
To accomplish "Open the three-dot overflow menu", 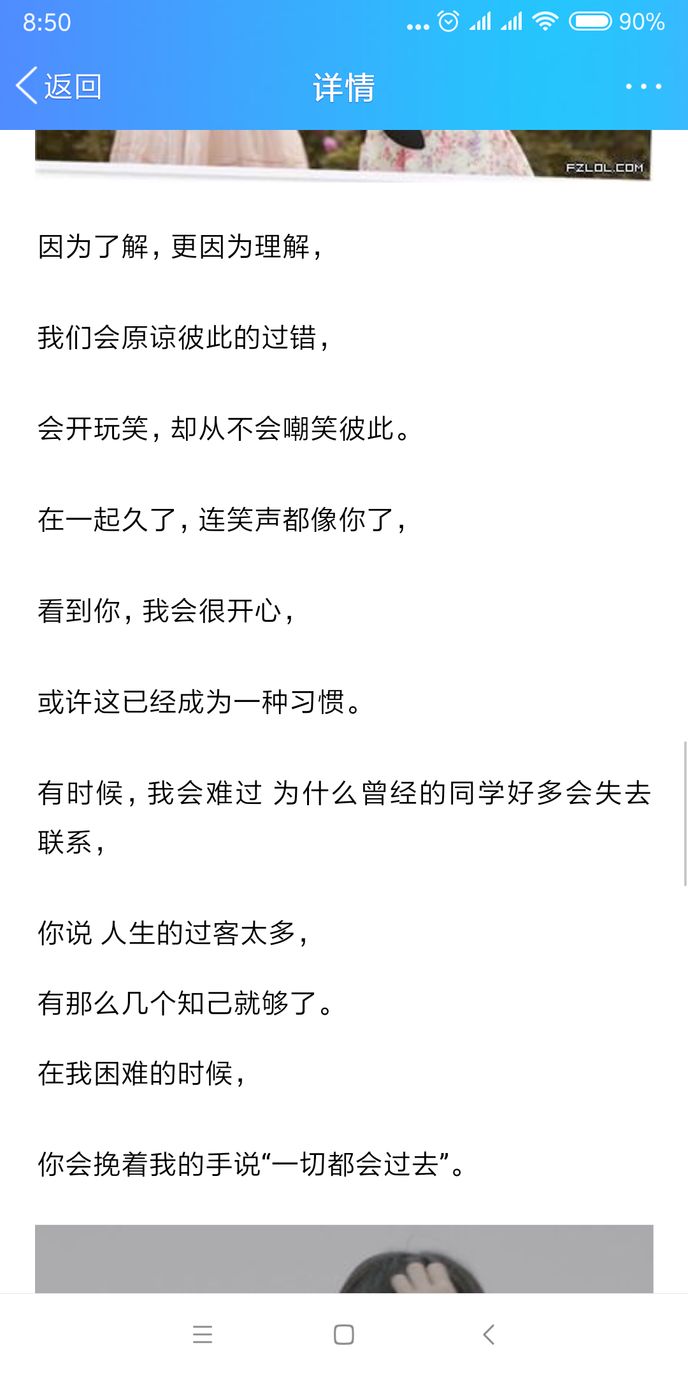I will [x=643, y=87].
